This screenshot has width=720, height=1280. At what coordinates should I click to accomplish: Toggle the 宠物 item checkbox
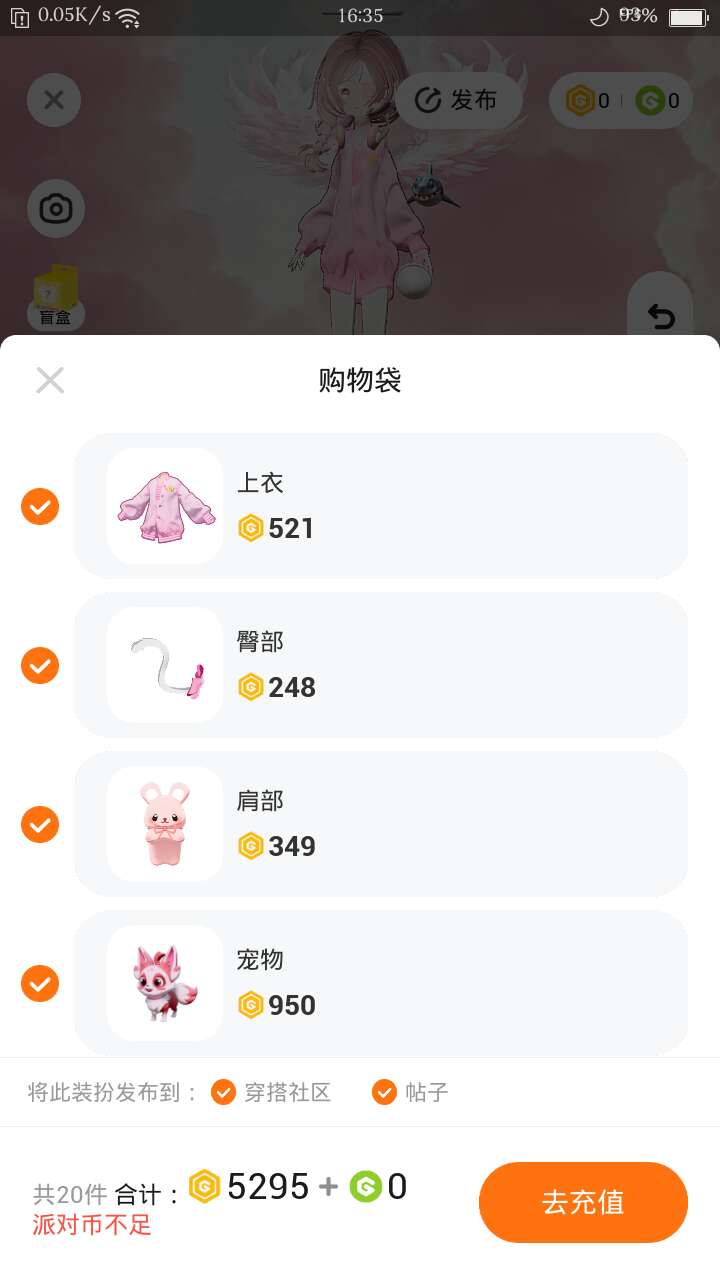point(40,984)
